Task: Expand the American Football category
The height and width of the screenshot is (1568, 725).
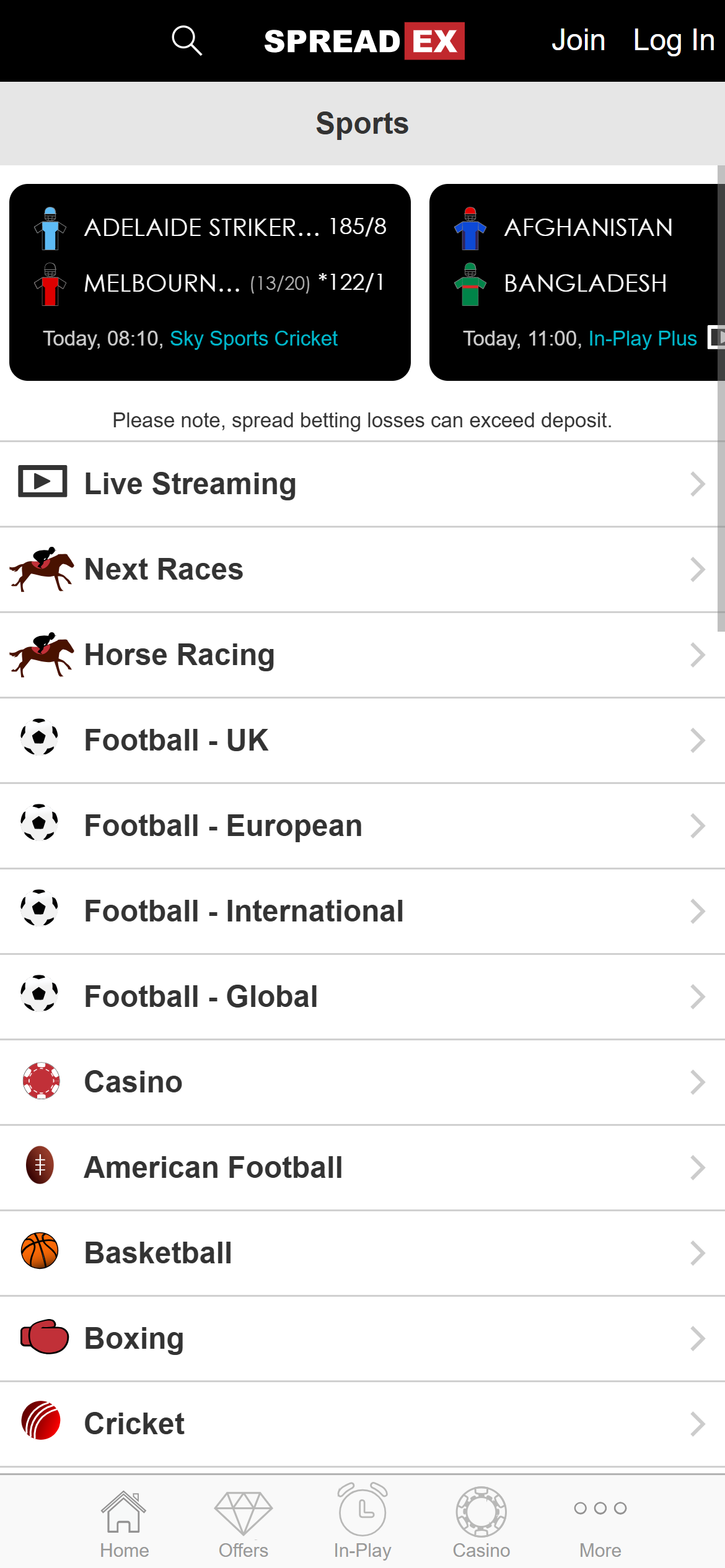Action: (x=362, y=1167)
